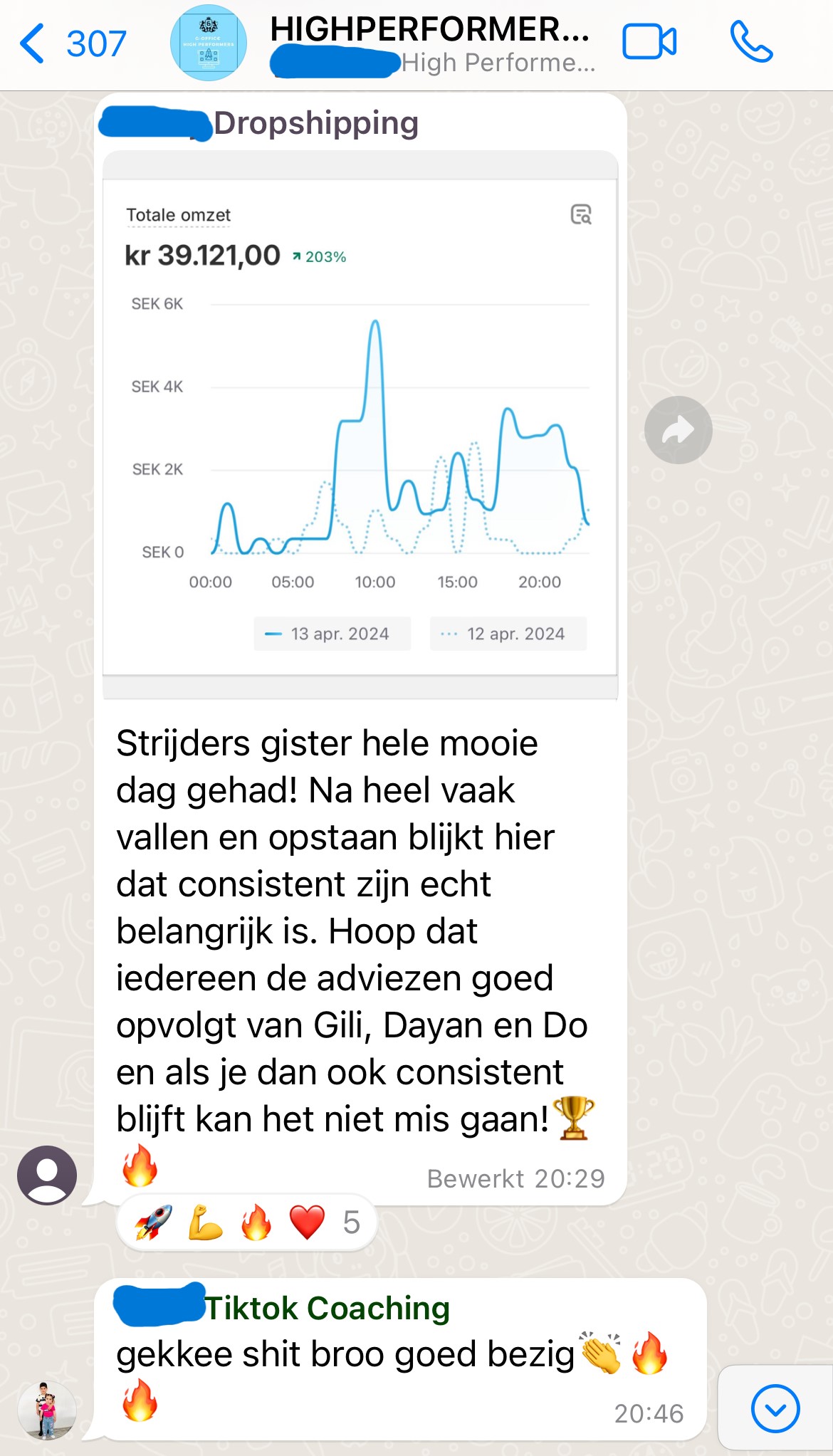Viewport: 833px width, 1456px height.
Task: Open the Totale omzet chart image
Action: click(360, 425)
